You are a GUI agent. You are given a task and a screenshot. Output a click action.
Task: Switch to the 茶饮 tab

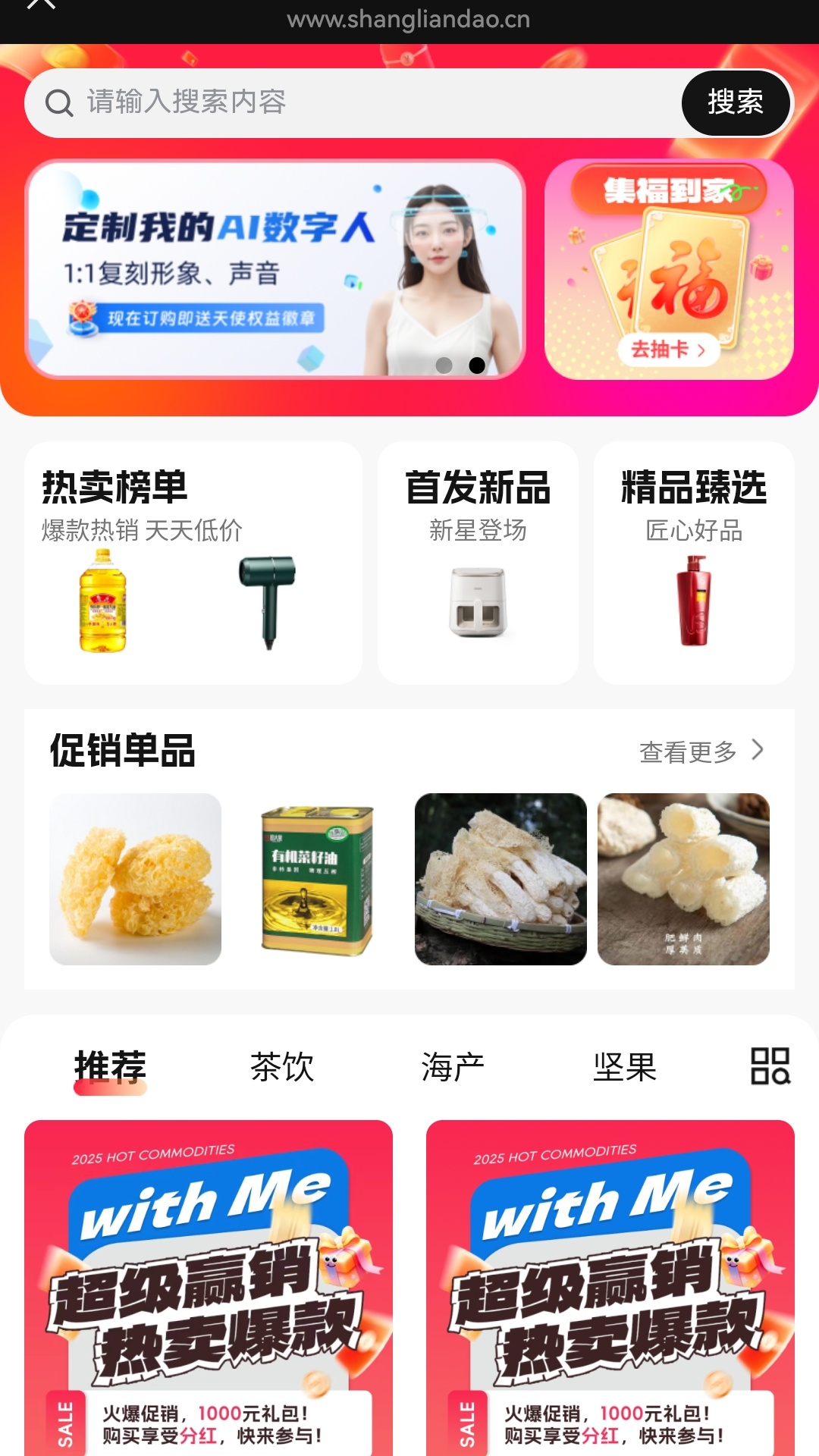pyautogui.click(x=281, y=1068)
